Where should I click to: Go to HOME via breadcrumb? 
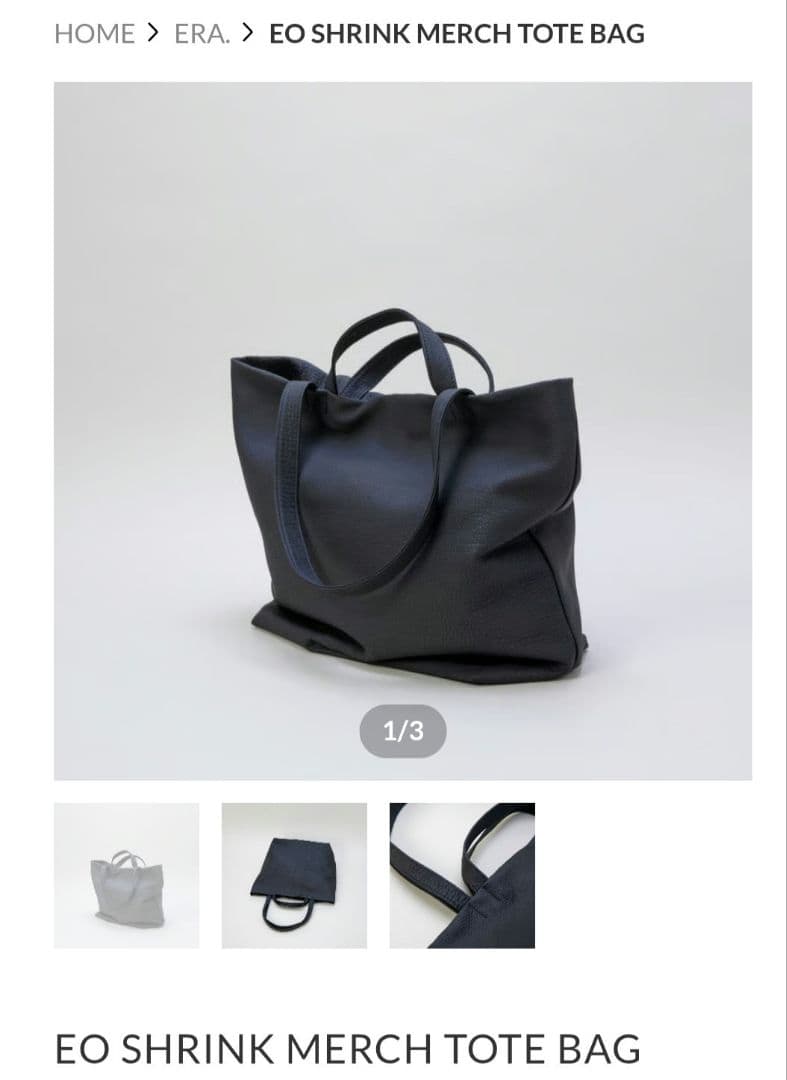tap(94, 33)
